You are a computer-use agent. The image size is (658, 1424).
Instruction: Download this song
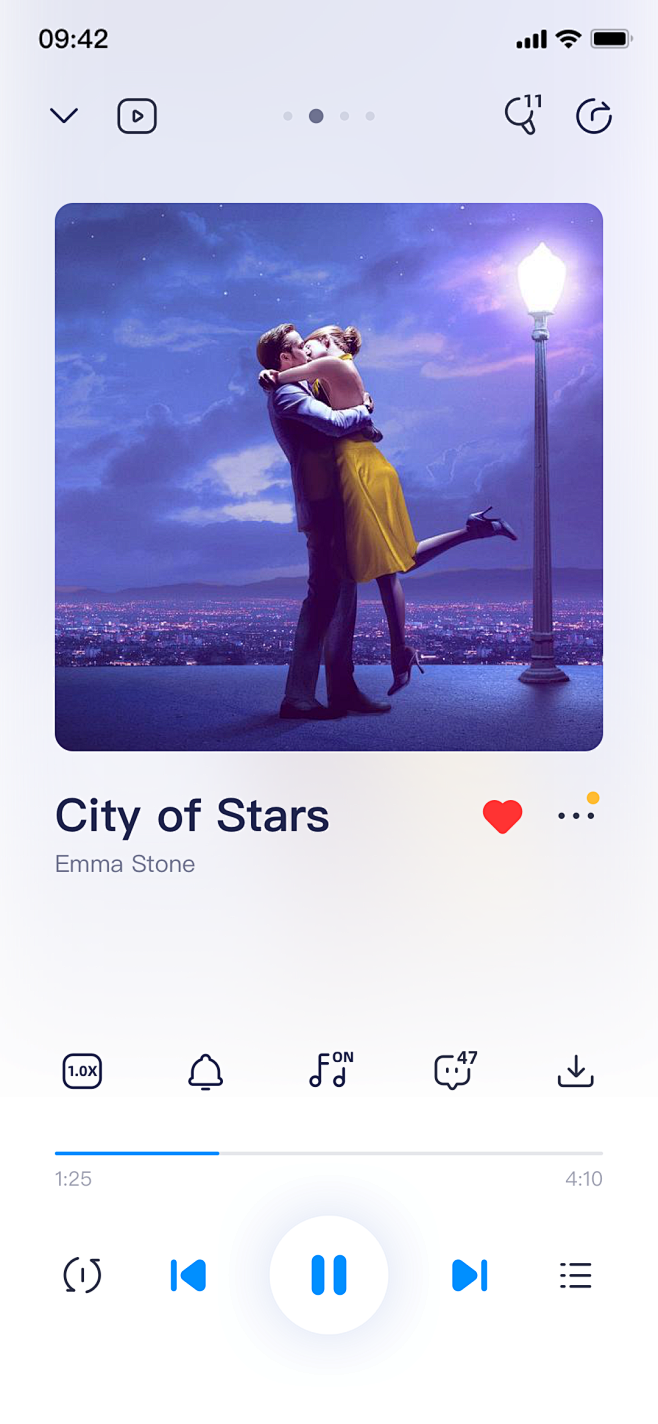coord(575,1071)
